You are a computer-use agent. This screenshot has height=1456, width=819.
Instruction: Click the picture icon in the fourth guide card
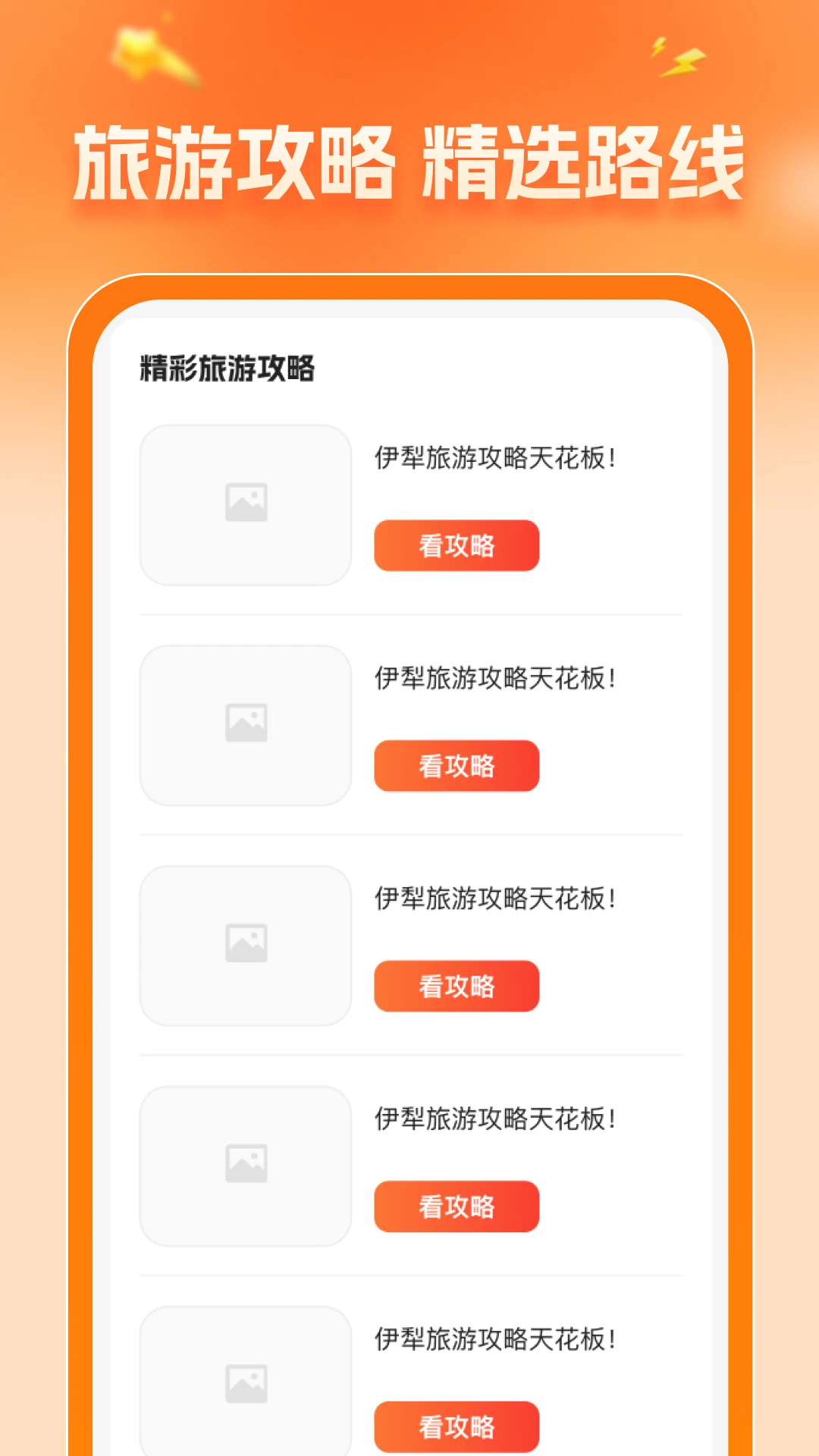point(246,1163)
